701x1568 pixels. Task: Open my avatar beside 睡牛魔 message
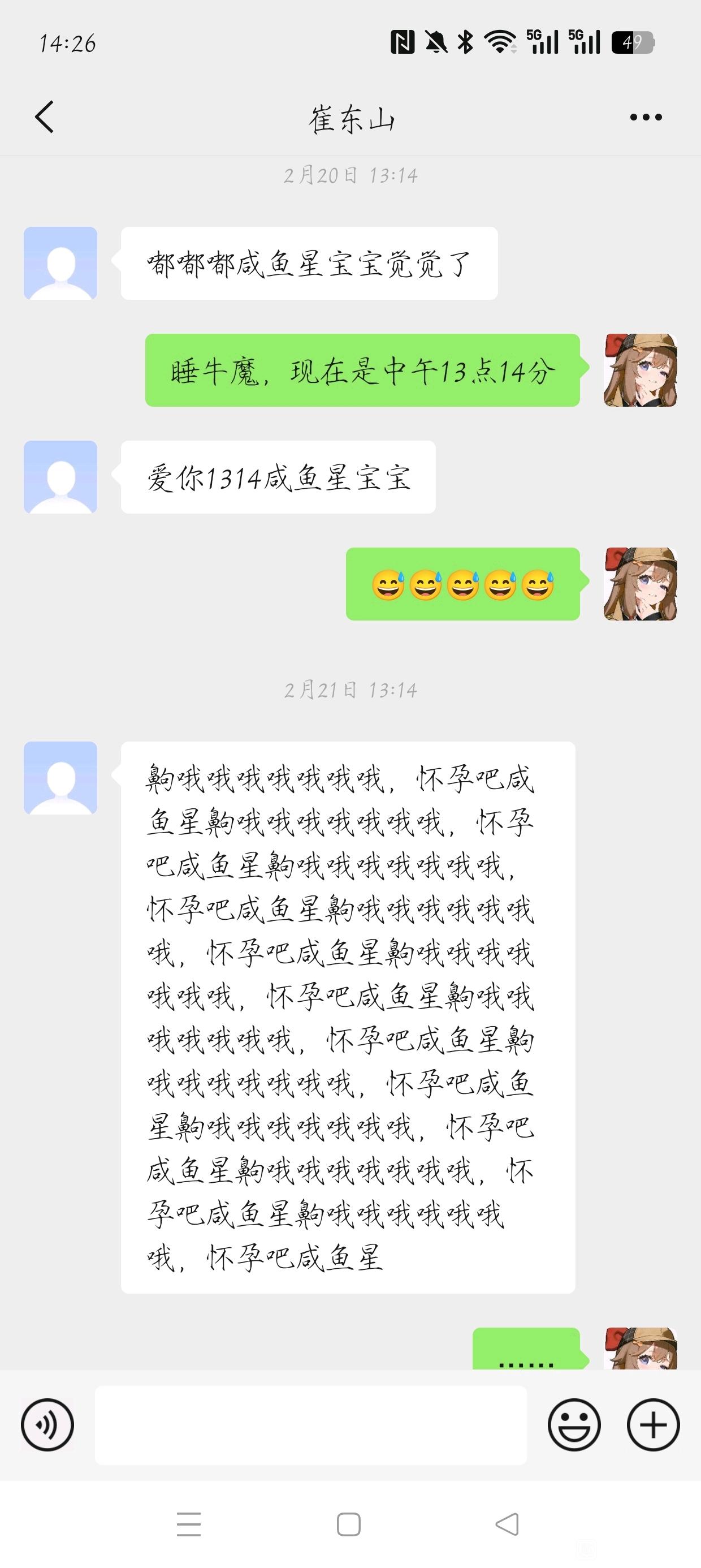click(640, 370)
